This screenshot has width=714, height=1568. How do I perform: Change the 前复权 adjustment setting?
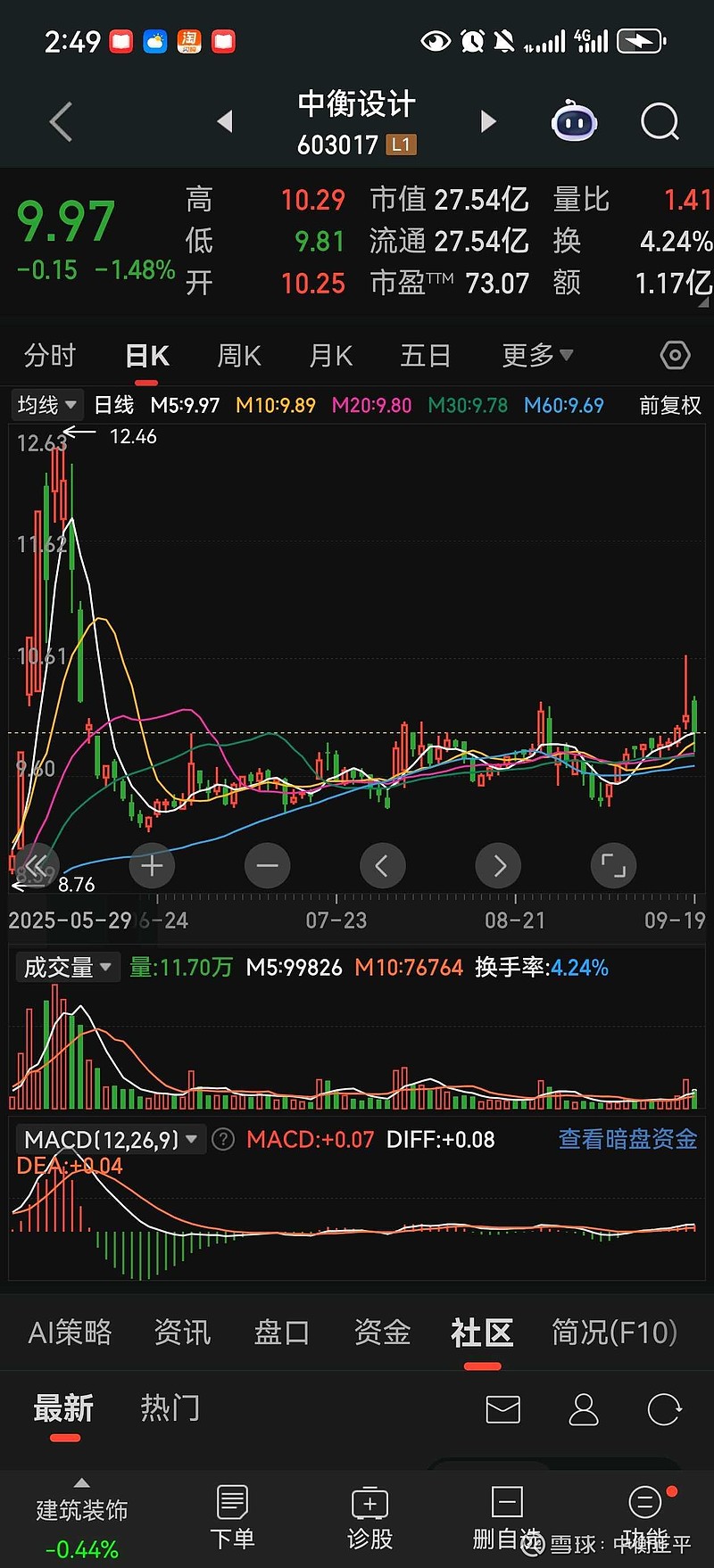point(669,406)
